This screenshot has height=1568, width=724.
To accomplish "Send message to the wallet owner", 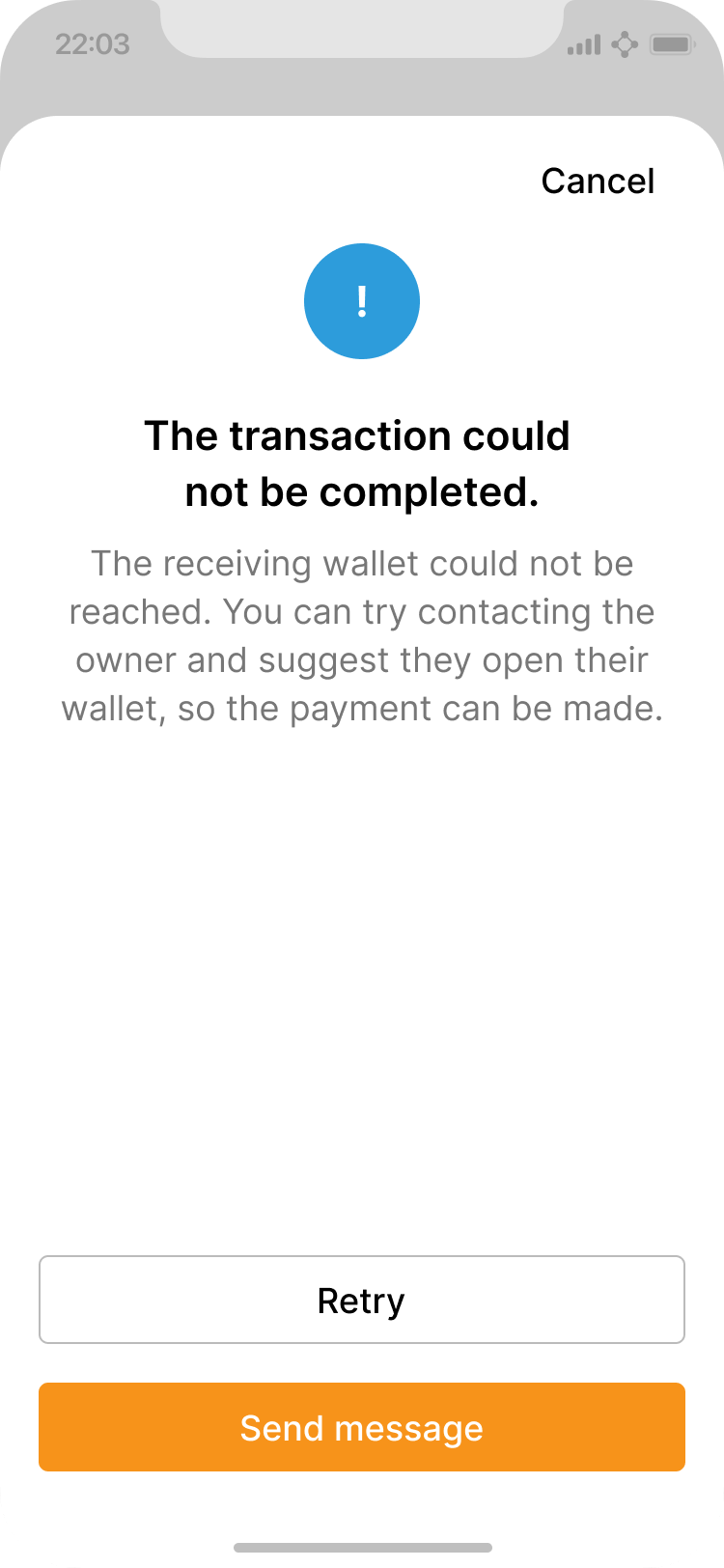I will click(x=361, y=1427).
